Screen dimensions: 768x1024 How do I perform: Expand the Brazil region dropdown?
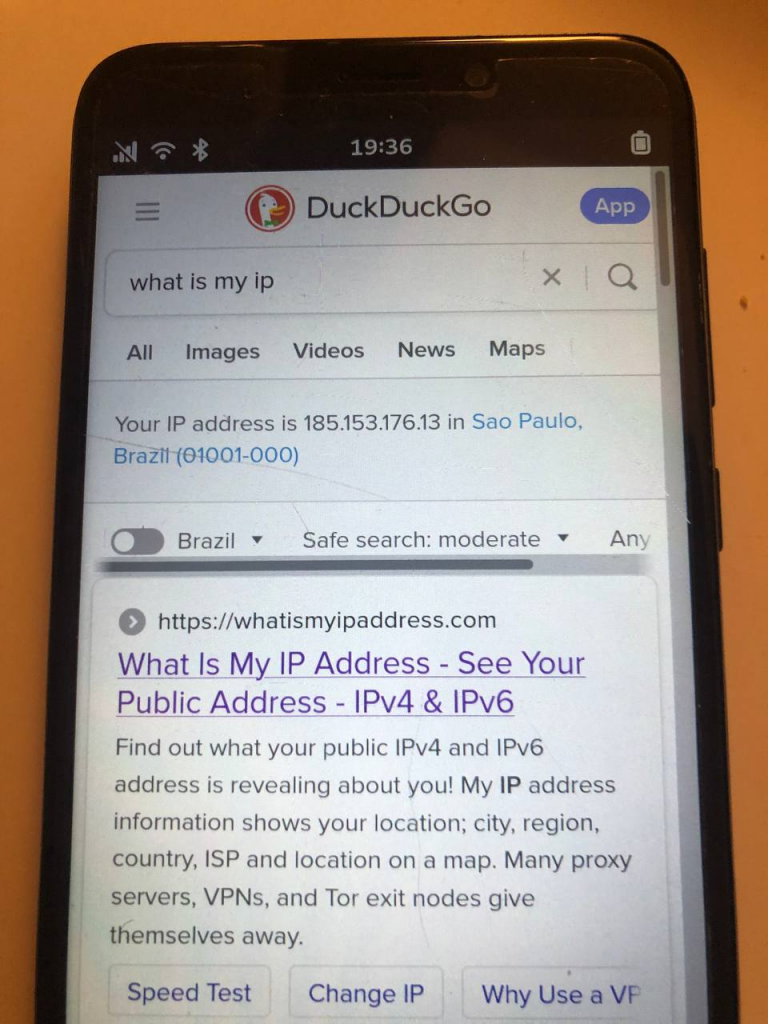tap(220, 541)
